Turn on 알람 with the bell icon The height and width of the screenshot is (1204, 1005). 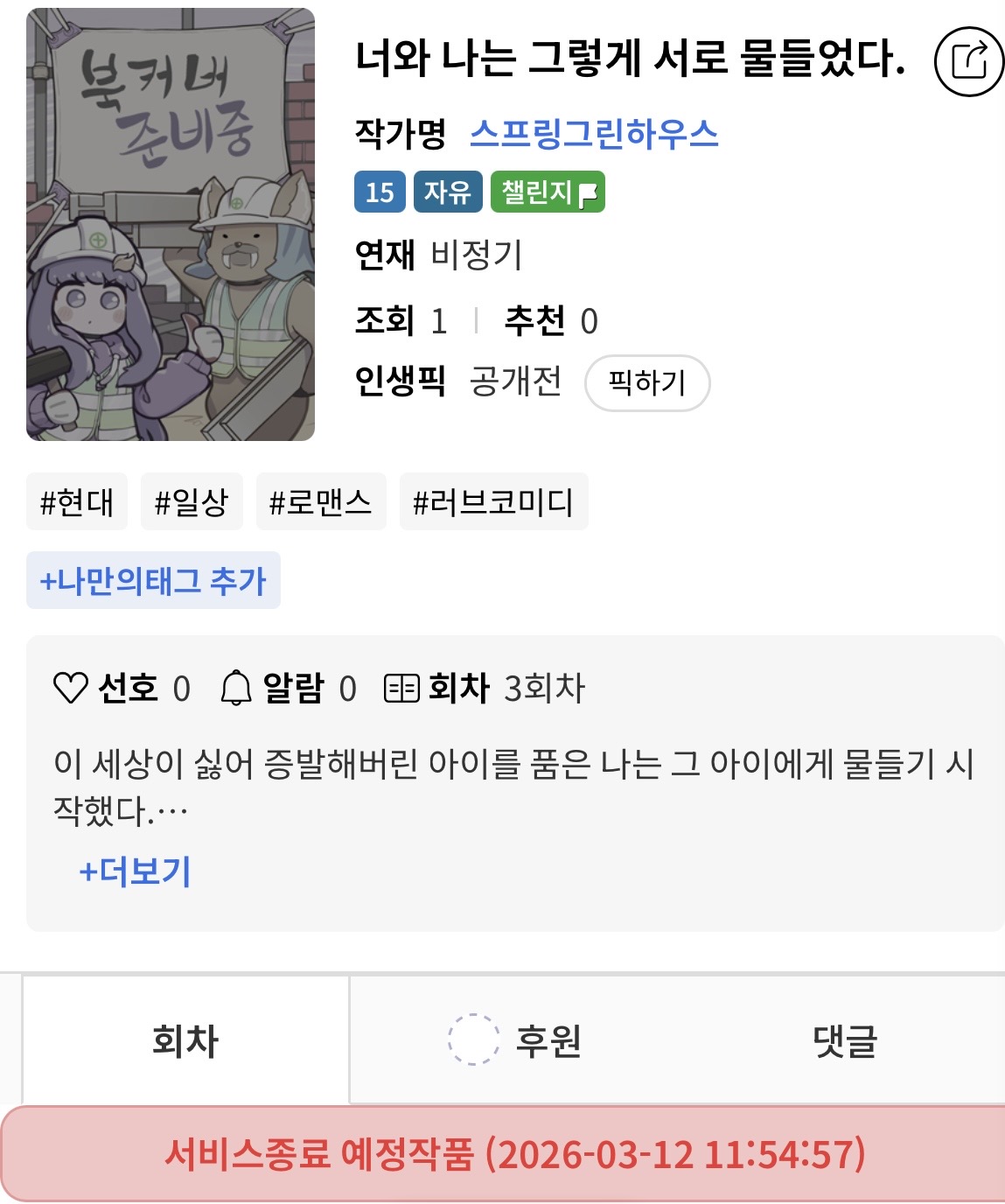tap(236, 688)
